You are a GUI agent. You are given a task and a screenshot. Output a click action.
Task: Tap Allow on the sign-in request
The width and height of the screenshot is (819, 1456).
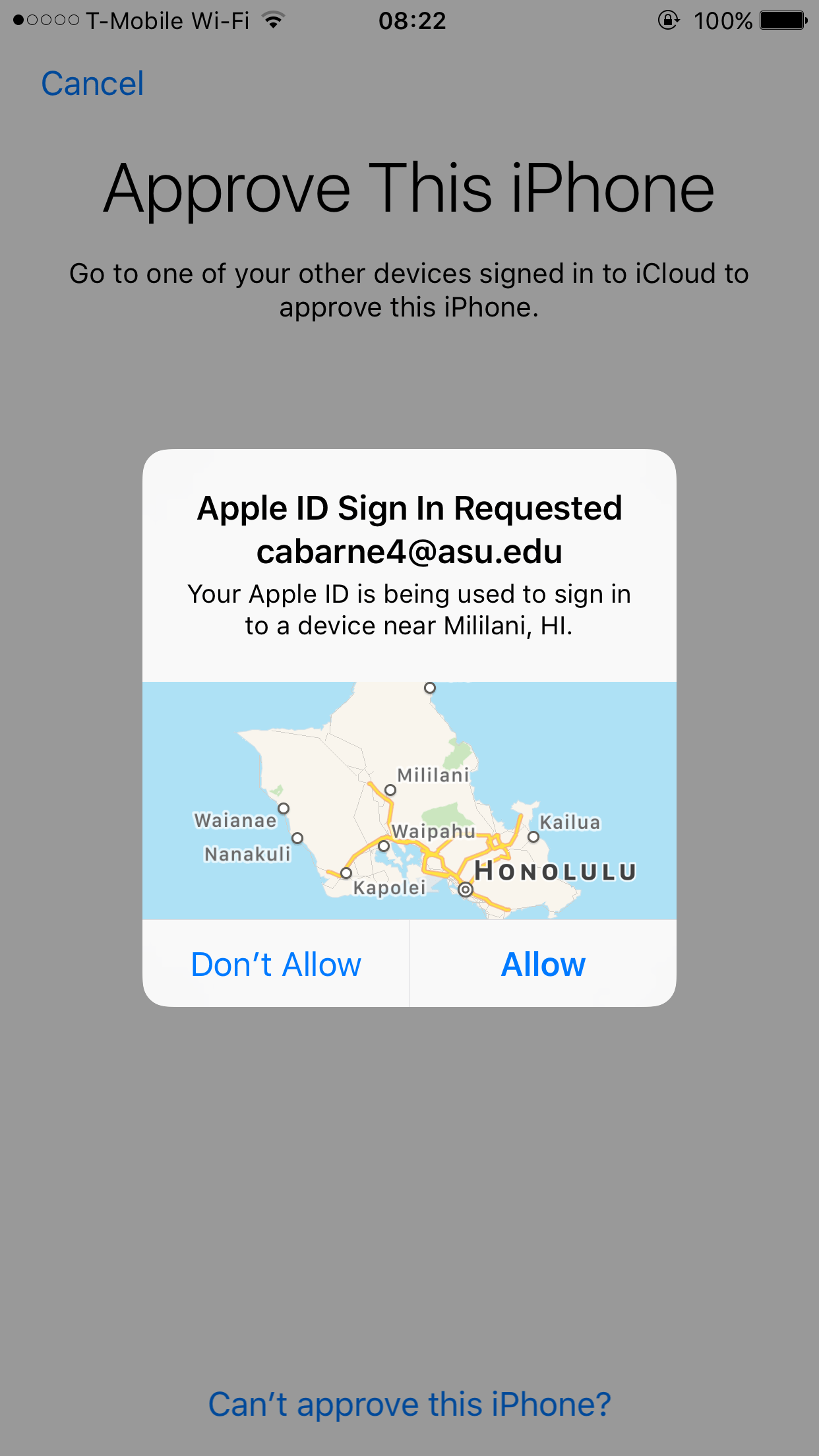pos(543,964)
